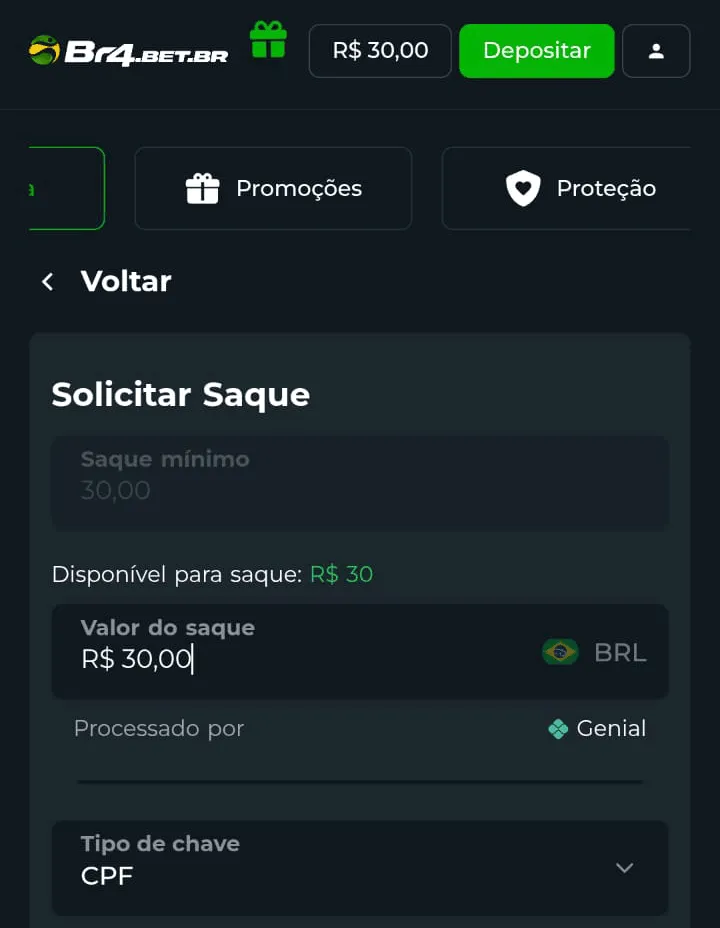
Task: Click the Genial label next to Processado por
Action: click(x=610, y=729)
